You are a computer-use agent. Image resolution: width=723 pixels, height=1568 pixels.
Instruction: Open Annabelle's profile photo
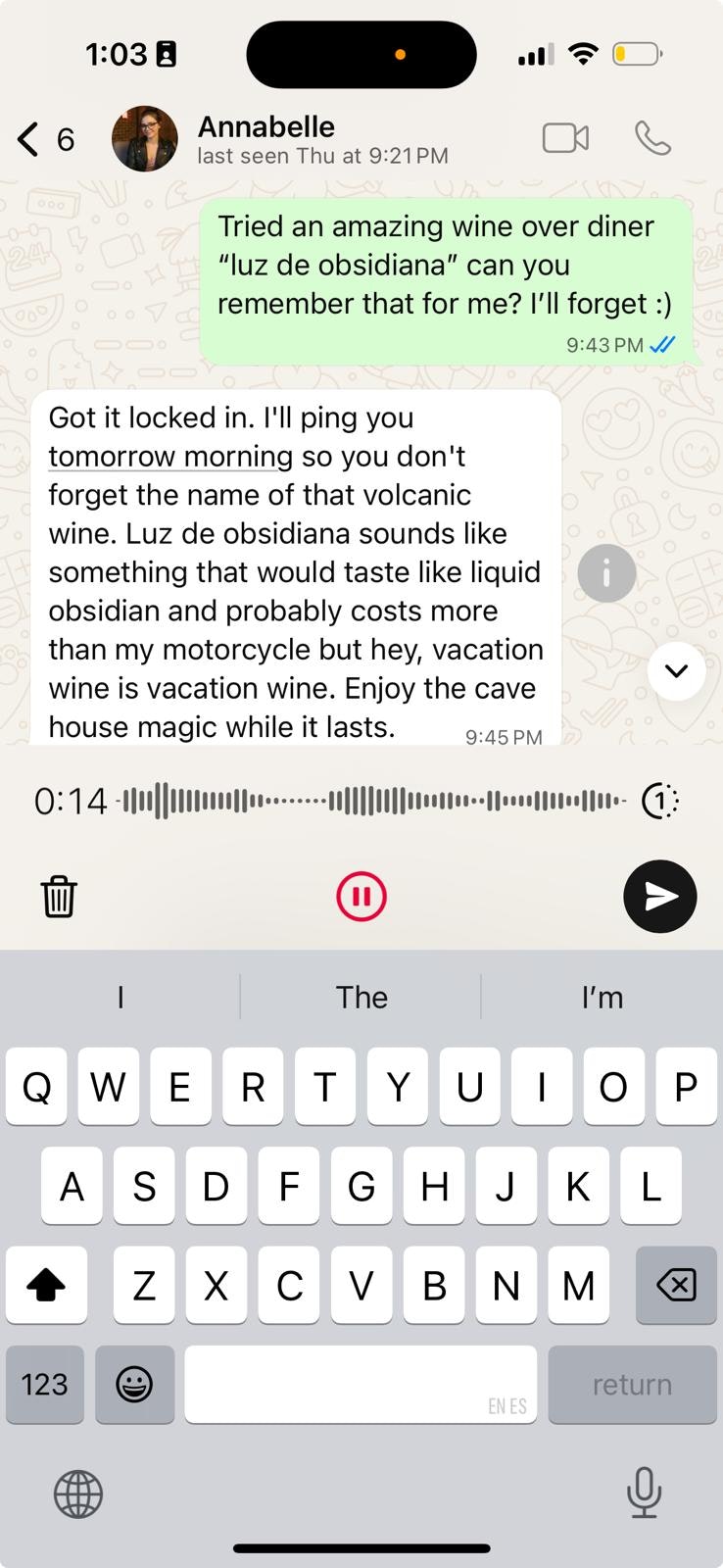145,139
